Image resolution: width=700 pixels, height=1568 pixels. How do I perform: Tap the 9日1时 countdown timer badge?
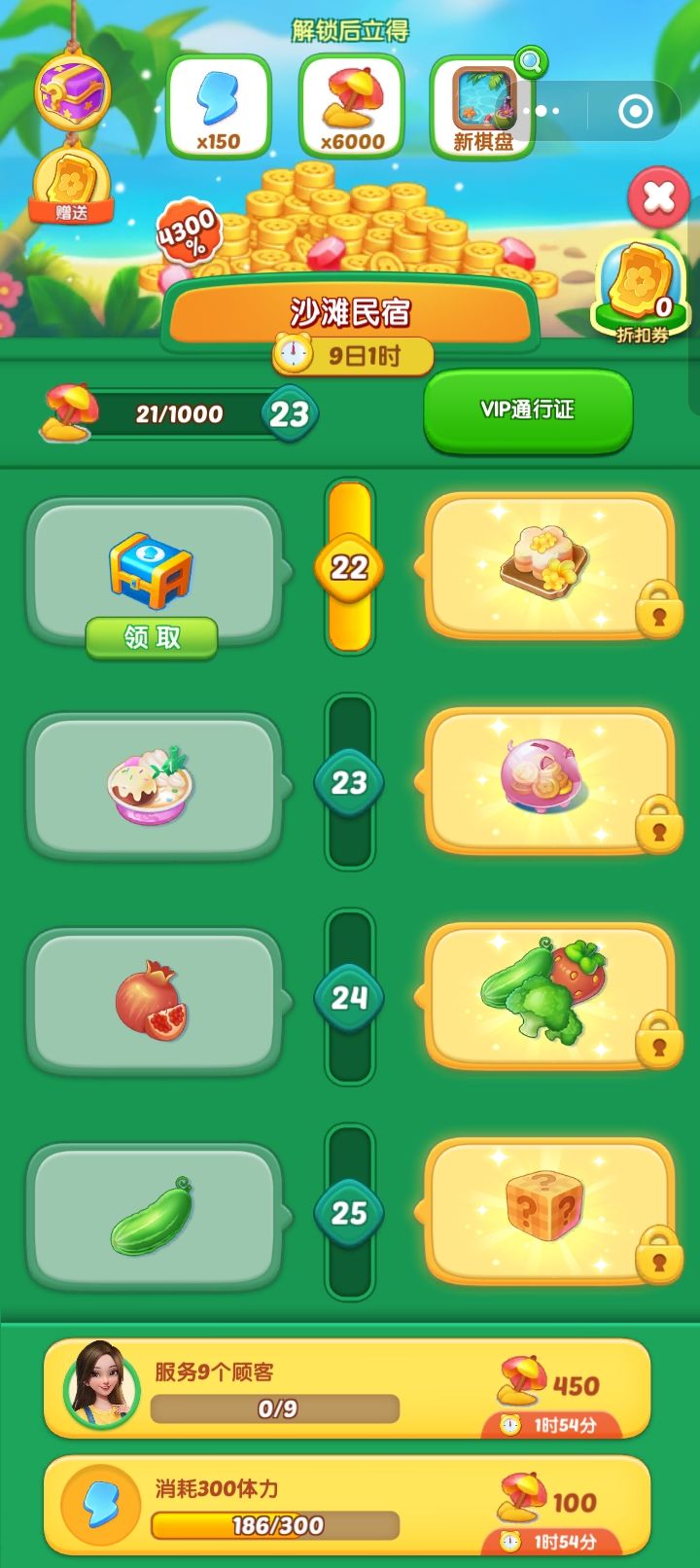click(x=350, y=357)
